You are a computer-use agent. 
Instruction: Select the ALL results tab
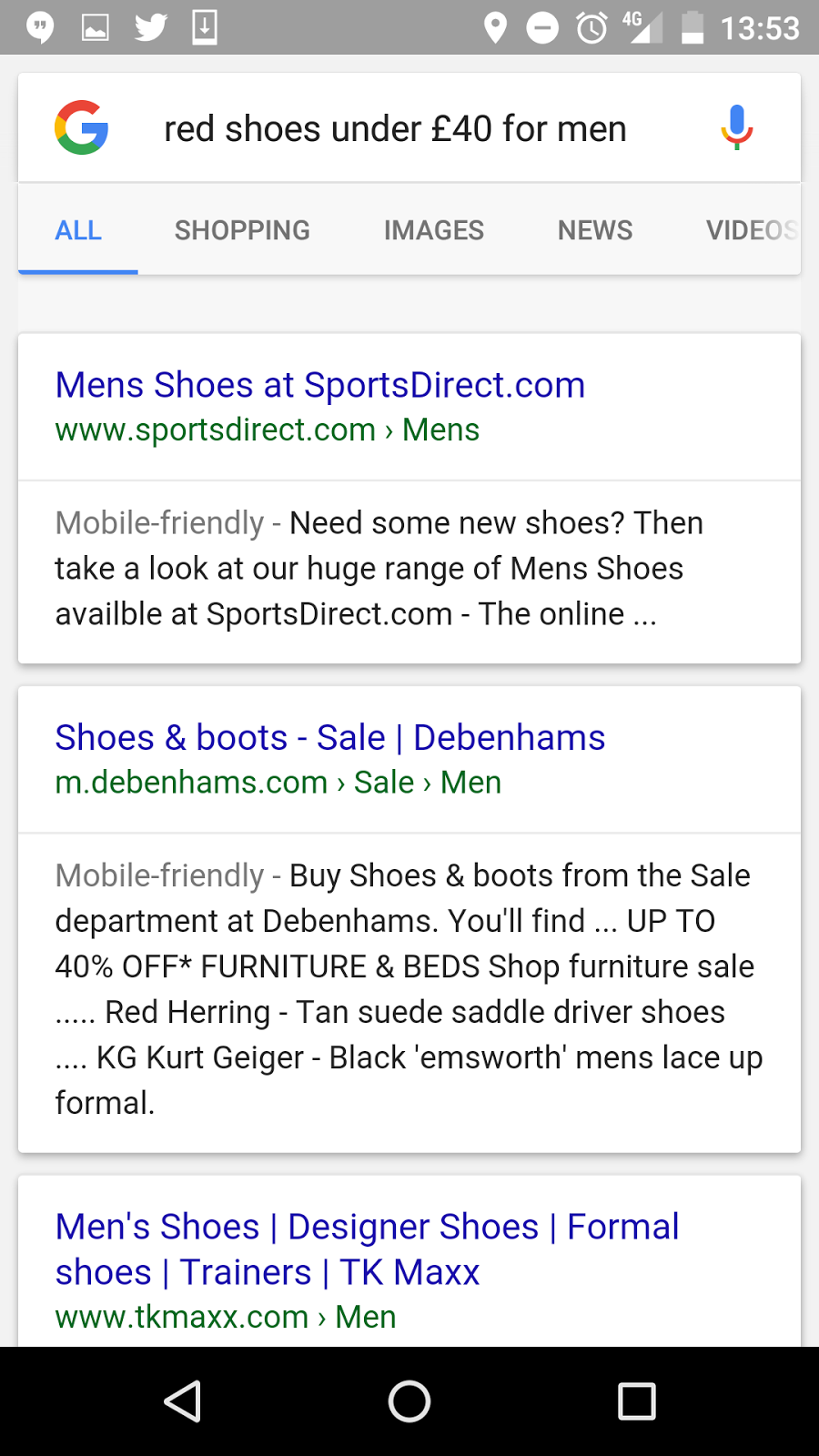[78, 230]
